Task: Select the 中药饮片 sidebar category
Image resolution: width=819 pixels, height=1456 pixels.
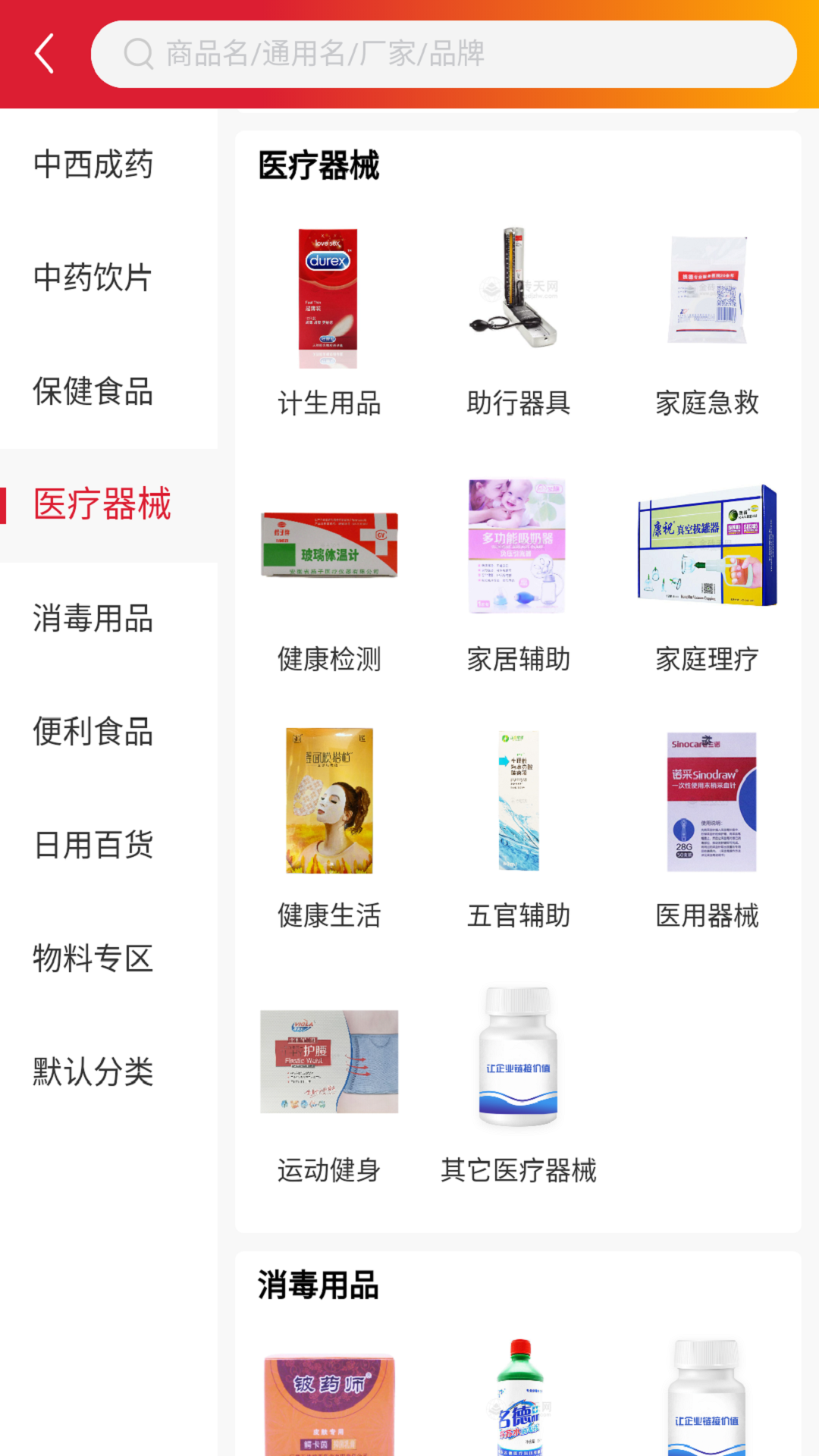Action: coord(93,278)
